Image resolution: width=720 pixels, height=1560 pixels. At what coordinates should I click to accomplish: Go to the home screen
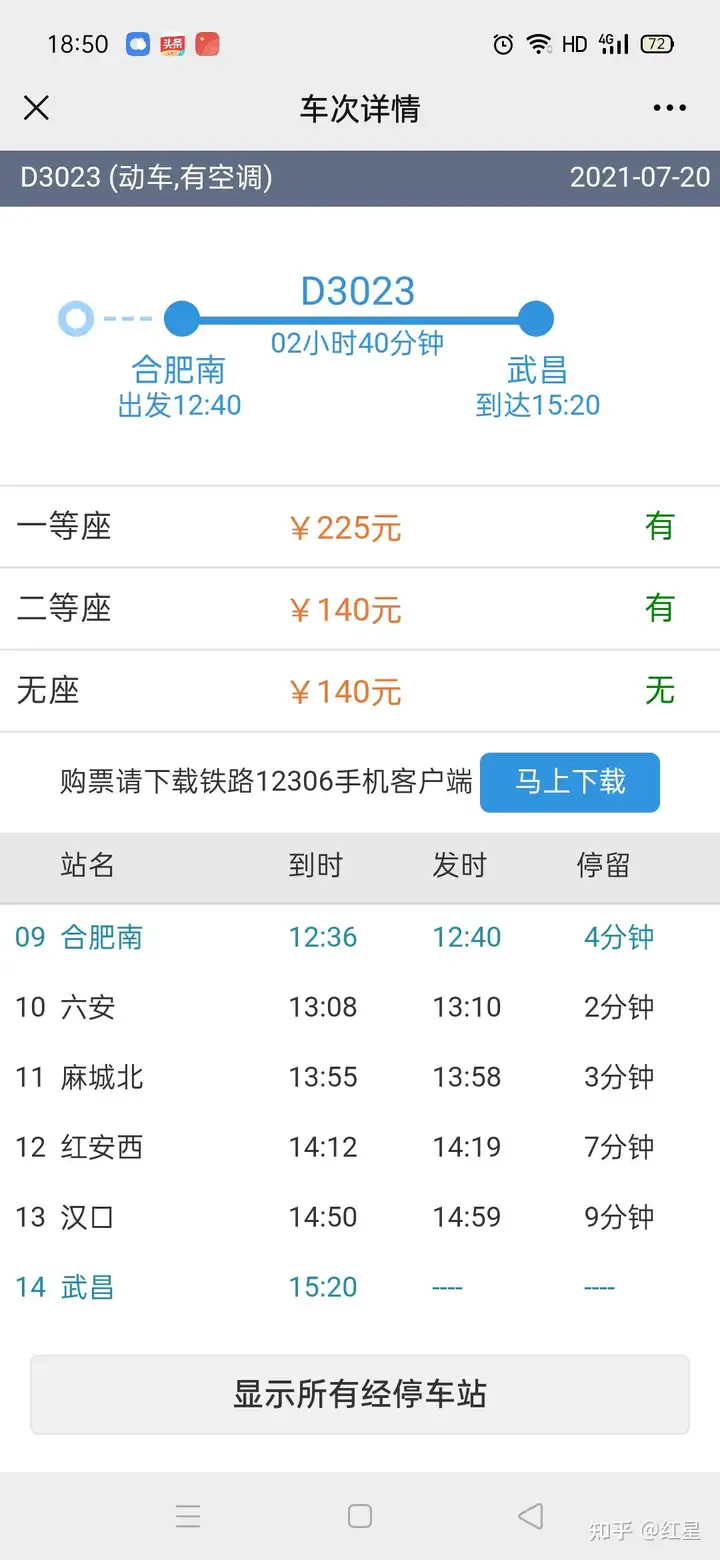point(360,1516)
